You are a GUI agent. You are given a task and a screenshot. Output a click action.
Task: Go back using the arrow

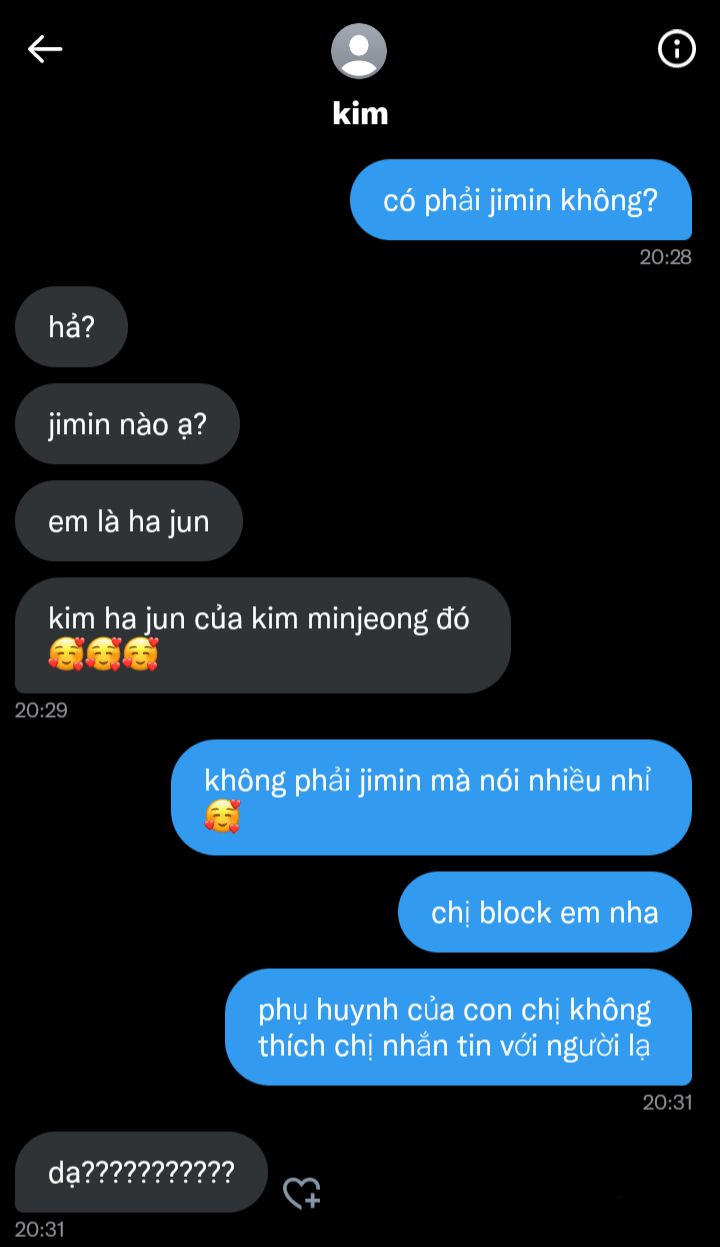45,49
